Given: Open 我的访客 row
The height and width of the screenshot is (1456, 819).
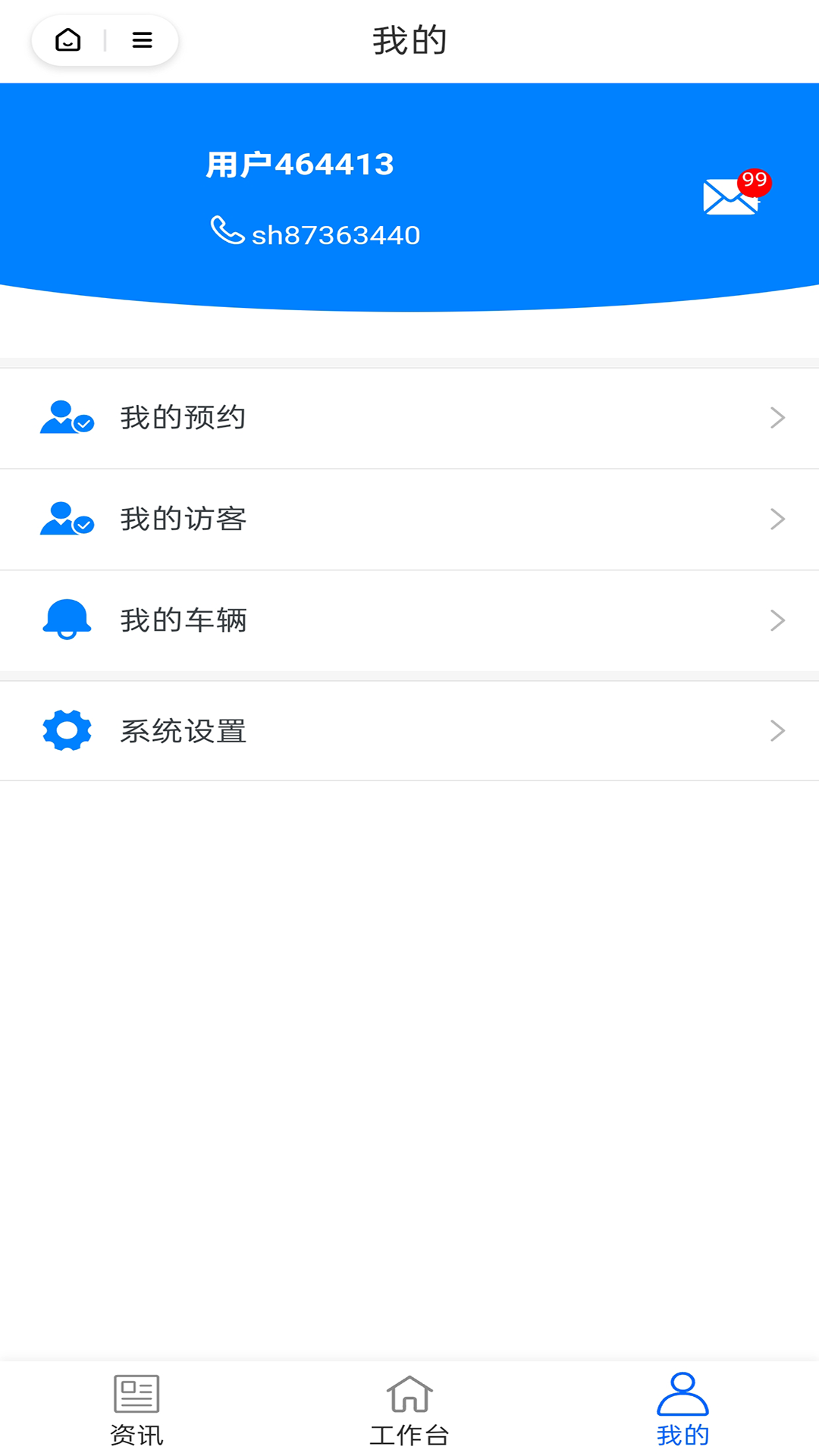Looking at the screenshot, I should [x=409, y=519].
